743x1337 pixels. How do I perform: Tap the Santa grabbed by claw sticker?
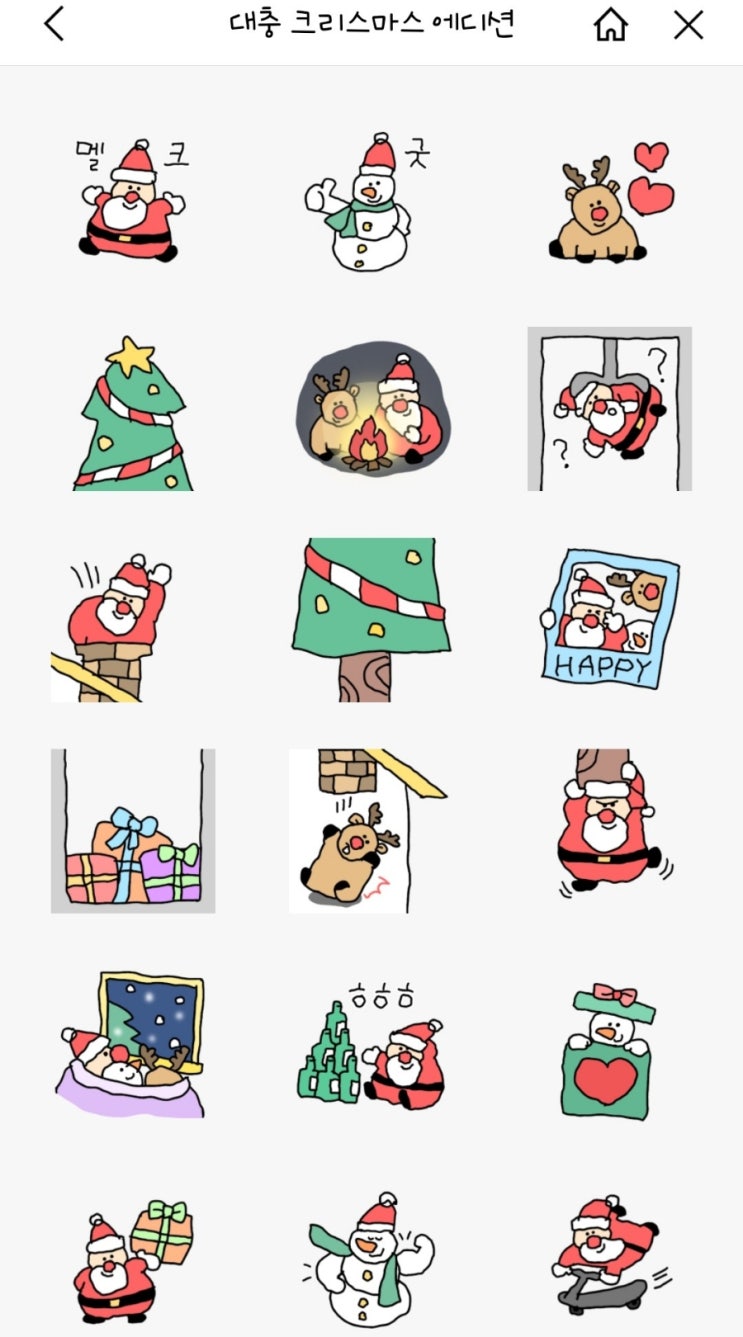click(609, 408)
